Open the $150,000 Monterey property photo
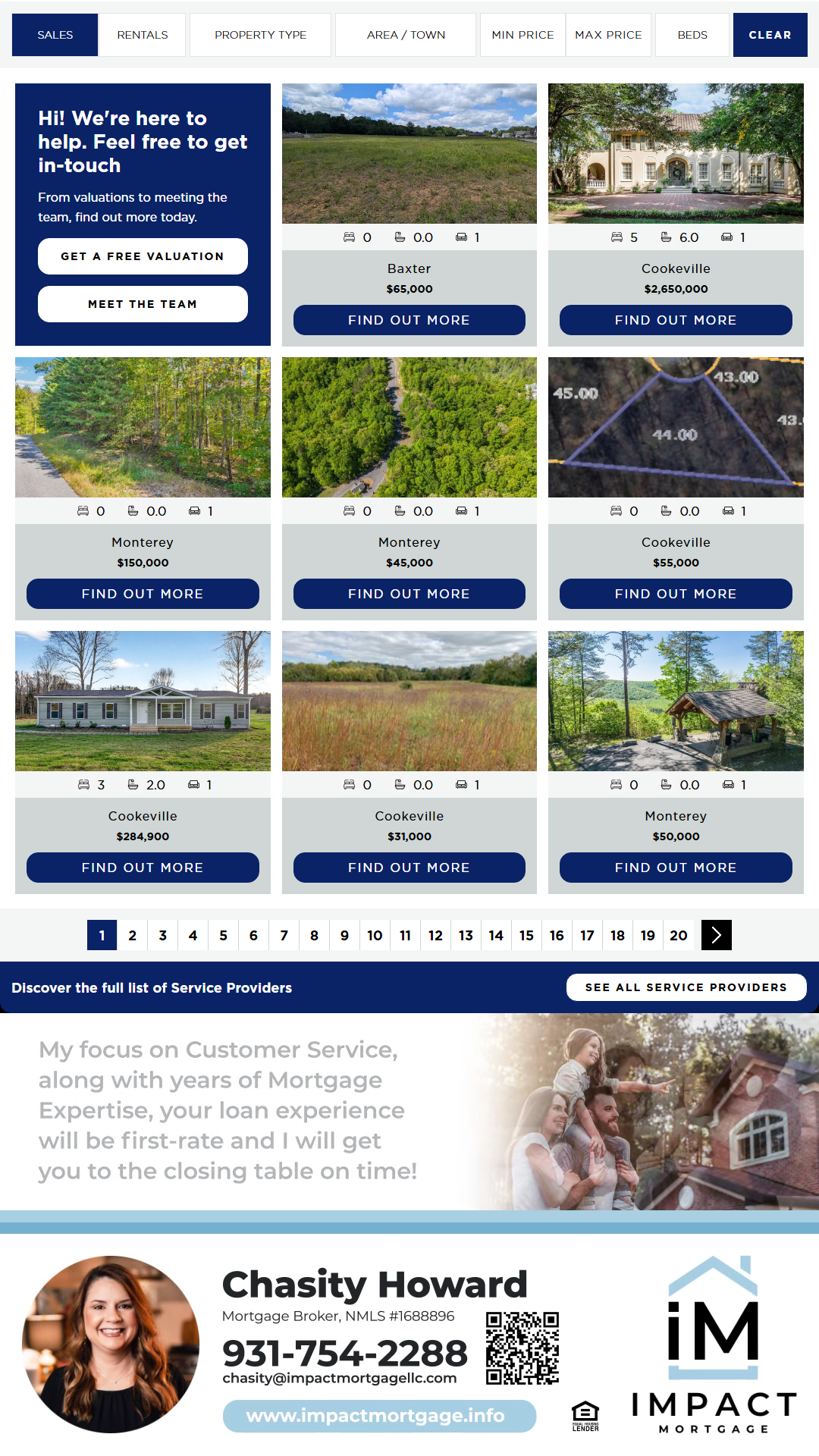Image resolution: width=819 pixels, height=1456 pixels. click(x=143, y=427)
